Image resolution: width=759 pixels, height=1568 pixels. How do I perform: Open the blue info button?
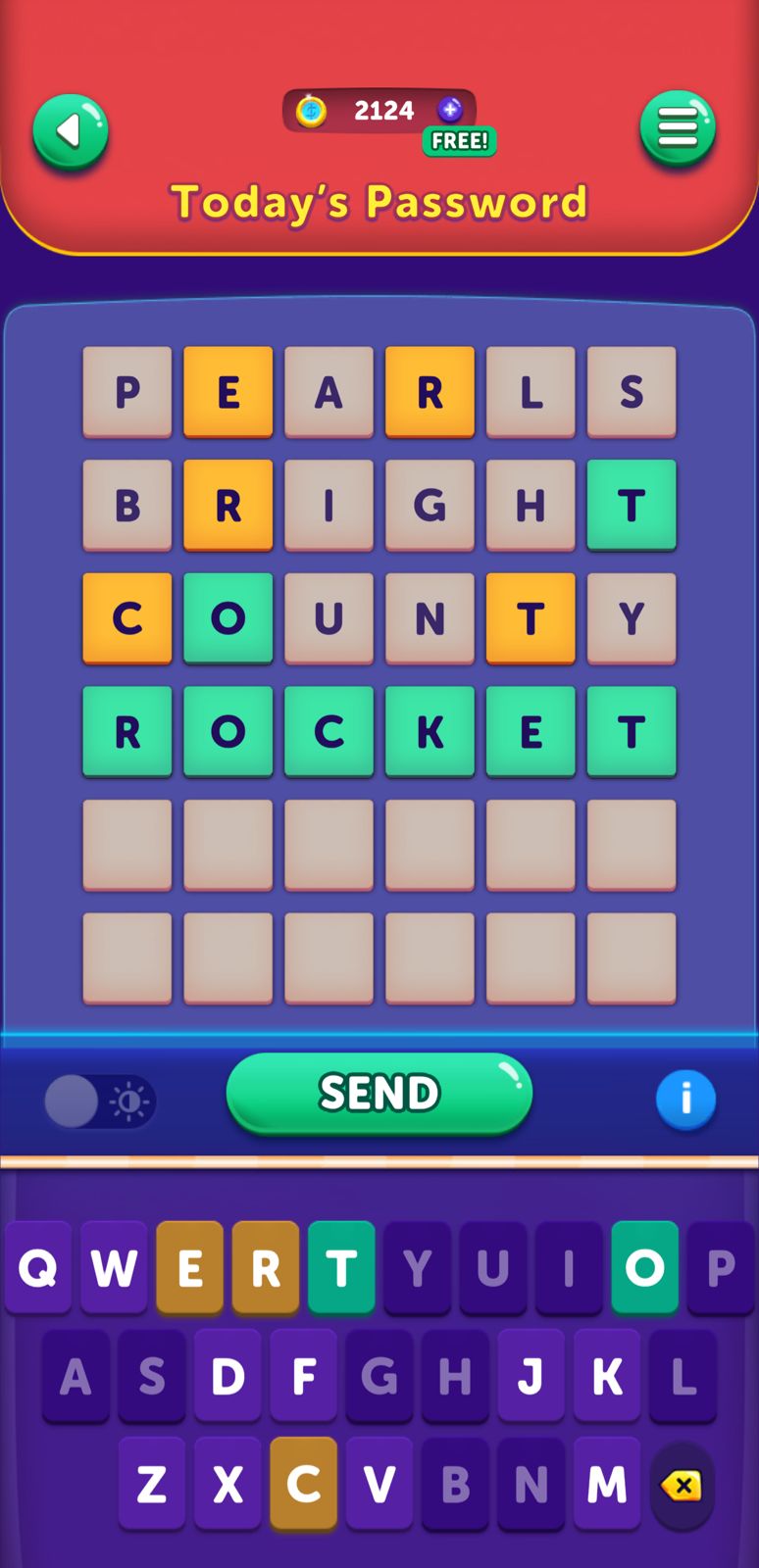pos(685,1099)
